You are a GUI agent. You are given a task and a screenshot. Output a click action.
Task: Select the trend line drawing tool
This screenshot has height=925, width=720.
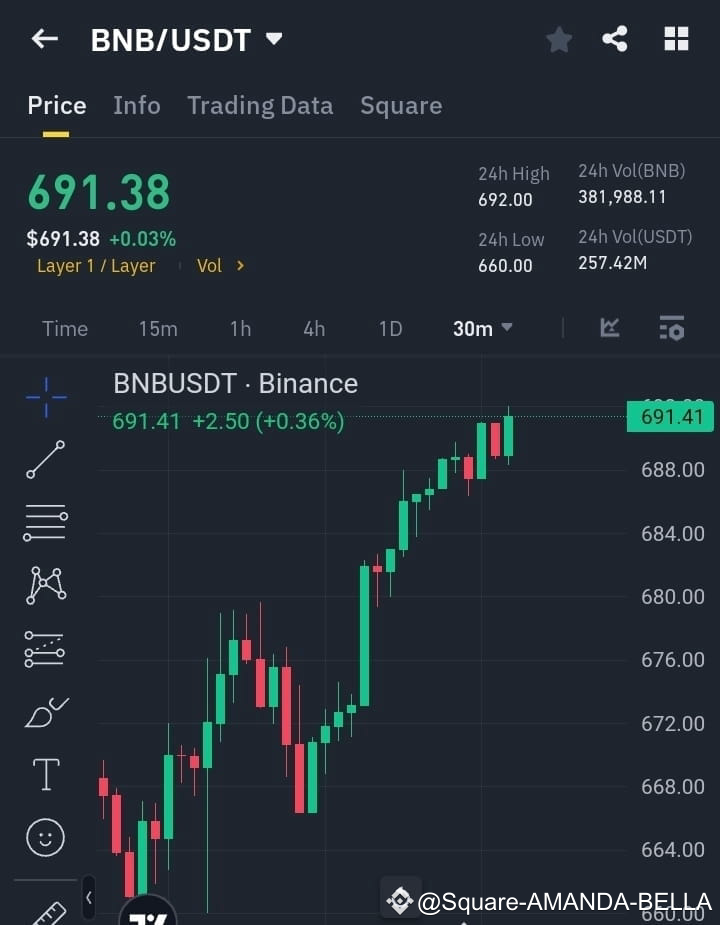click(45, 460)
